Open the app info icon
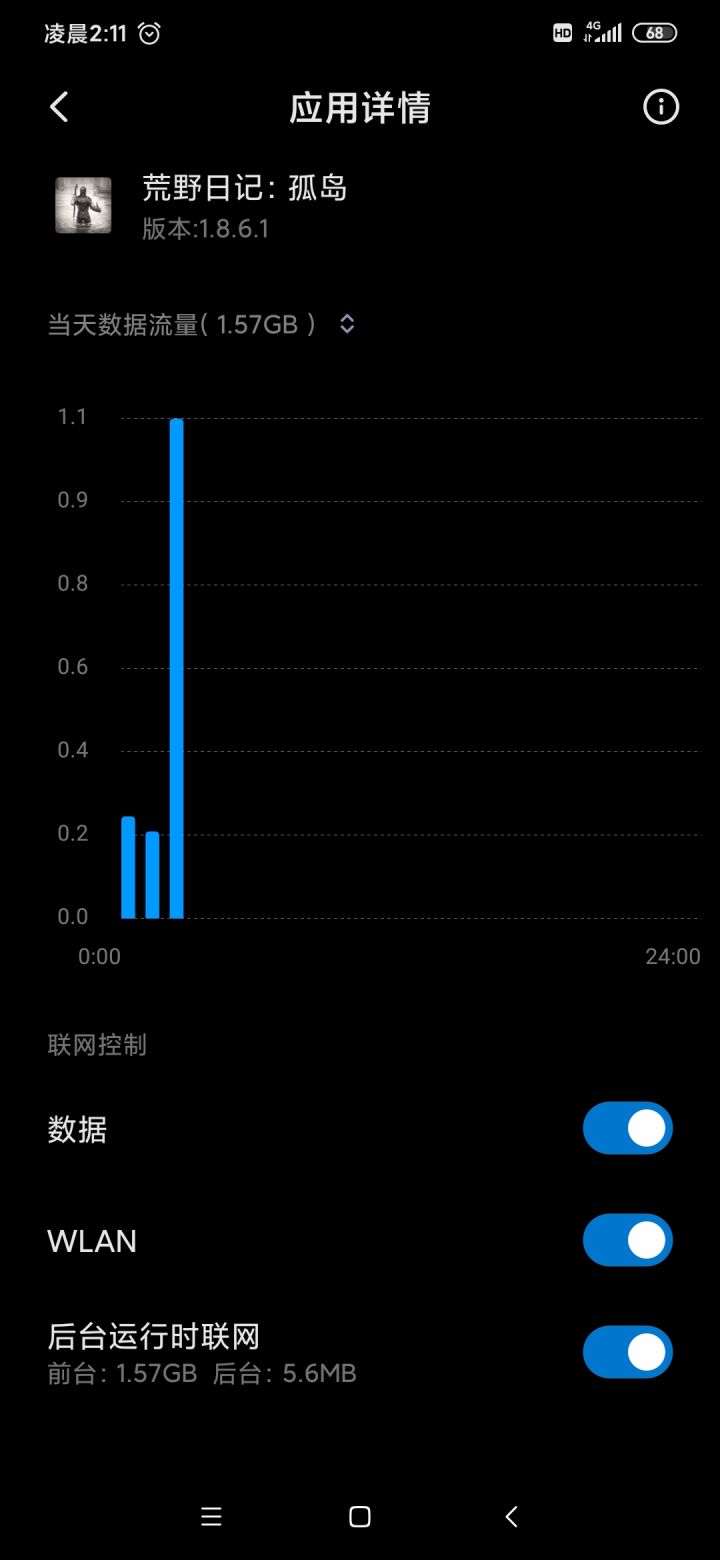The height and width of the screenshot is (1560, 720). (660, 107)
